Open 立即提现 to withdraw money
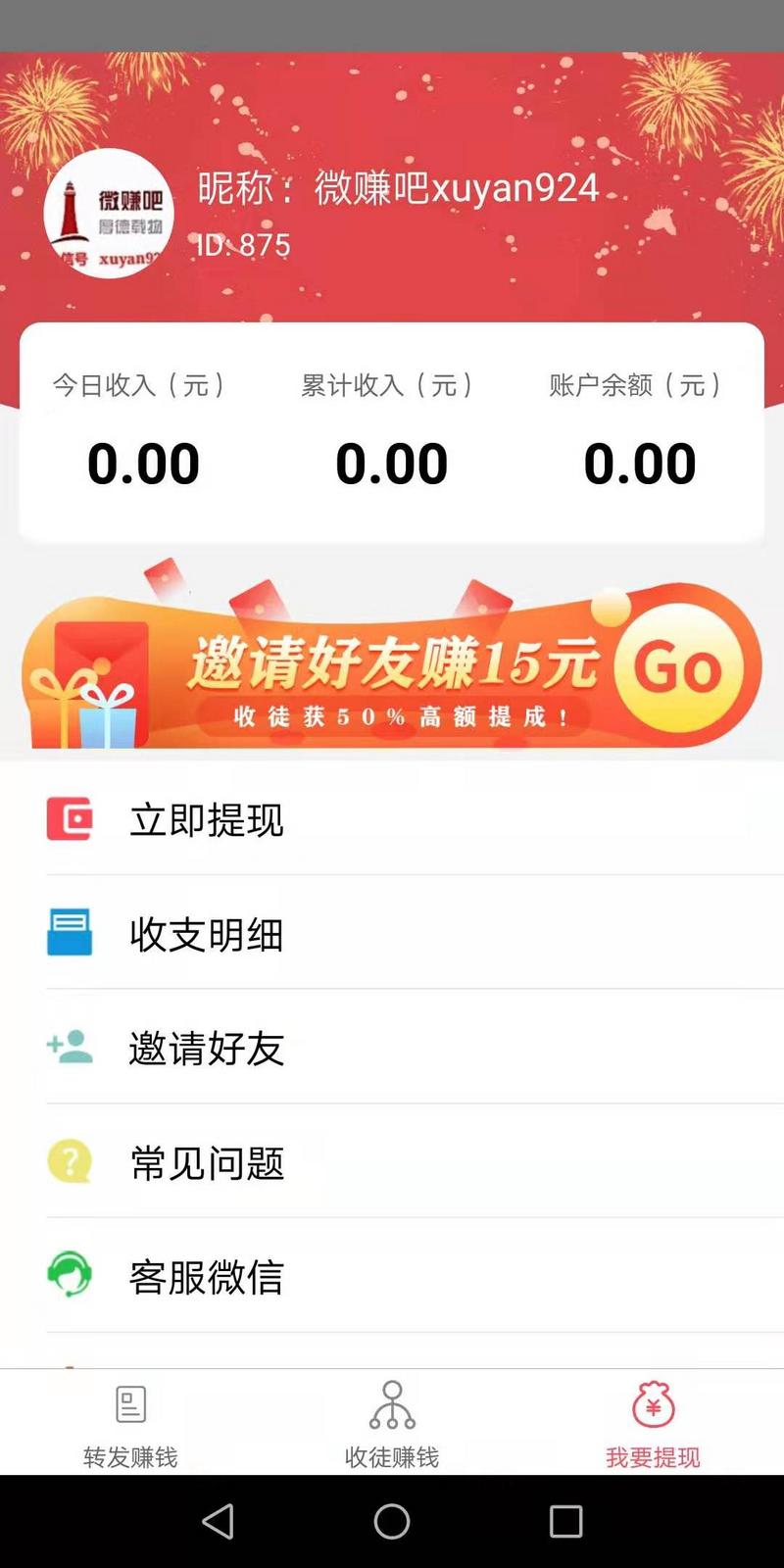The height and width of the screenshot is (1568, 784). [206, 821]
